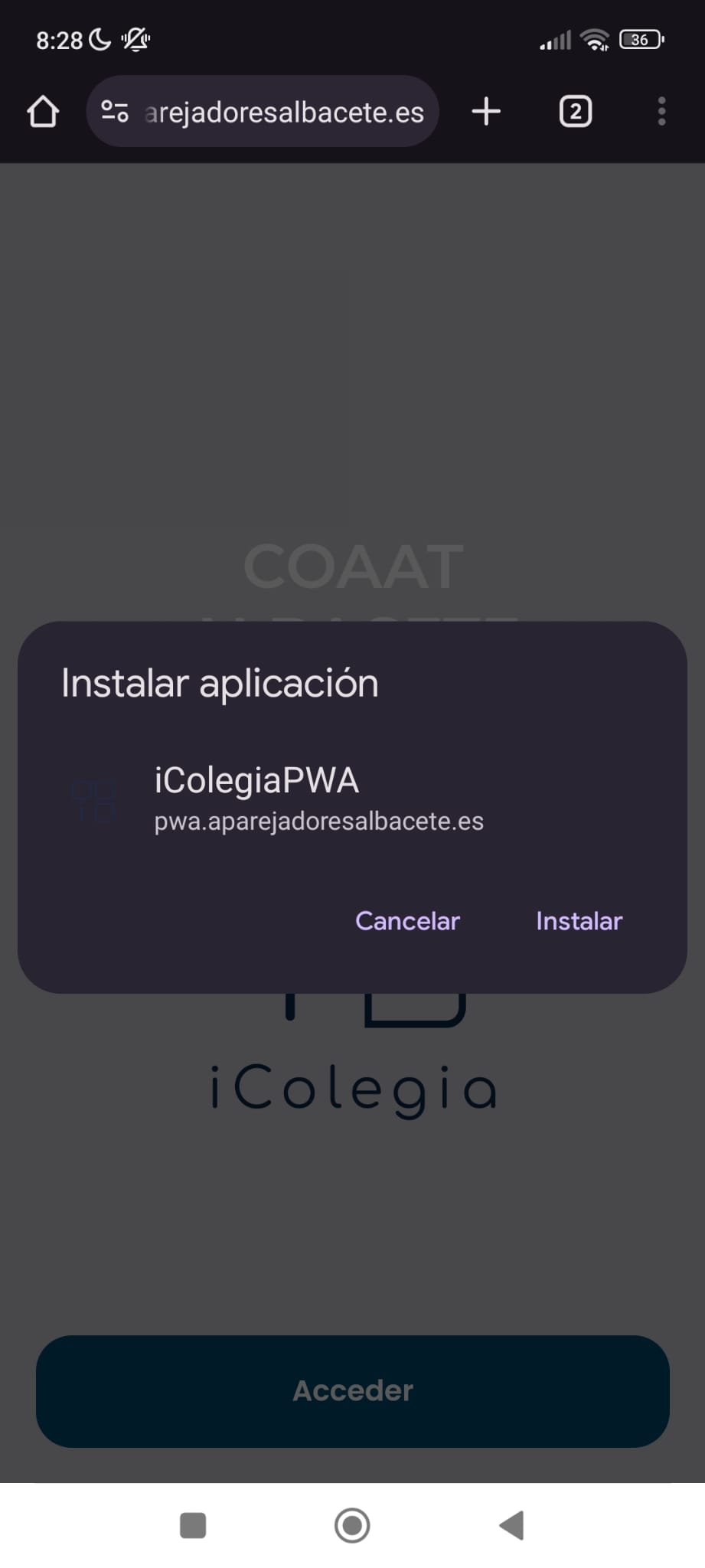Open the tab switcher showing 2 tabs
This screenshot has height=1568, width=705.
[576, 112]
